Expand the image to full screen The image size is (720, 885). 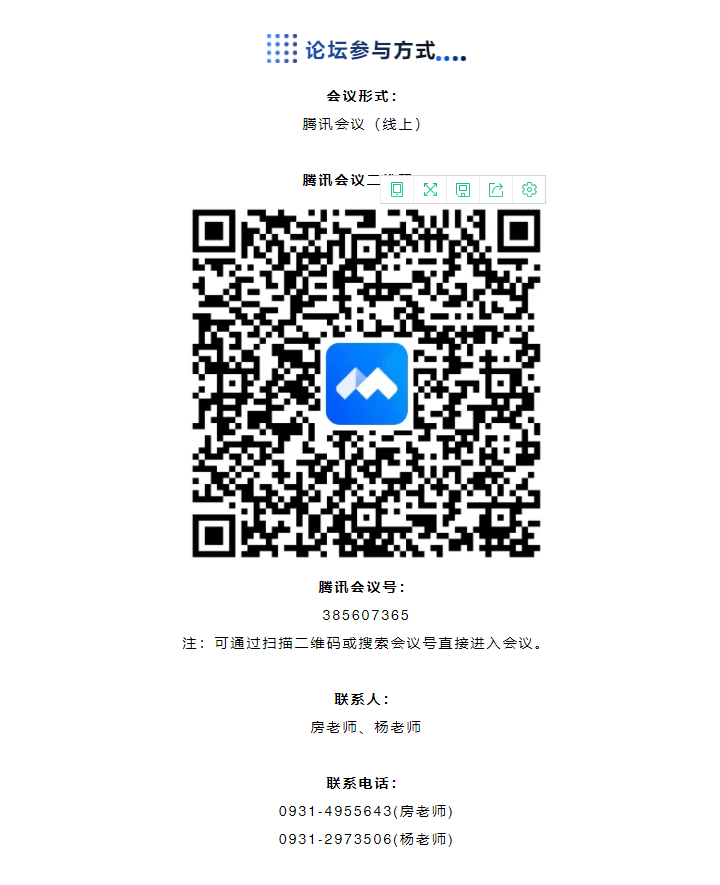[430, 190]
